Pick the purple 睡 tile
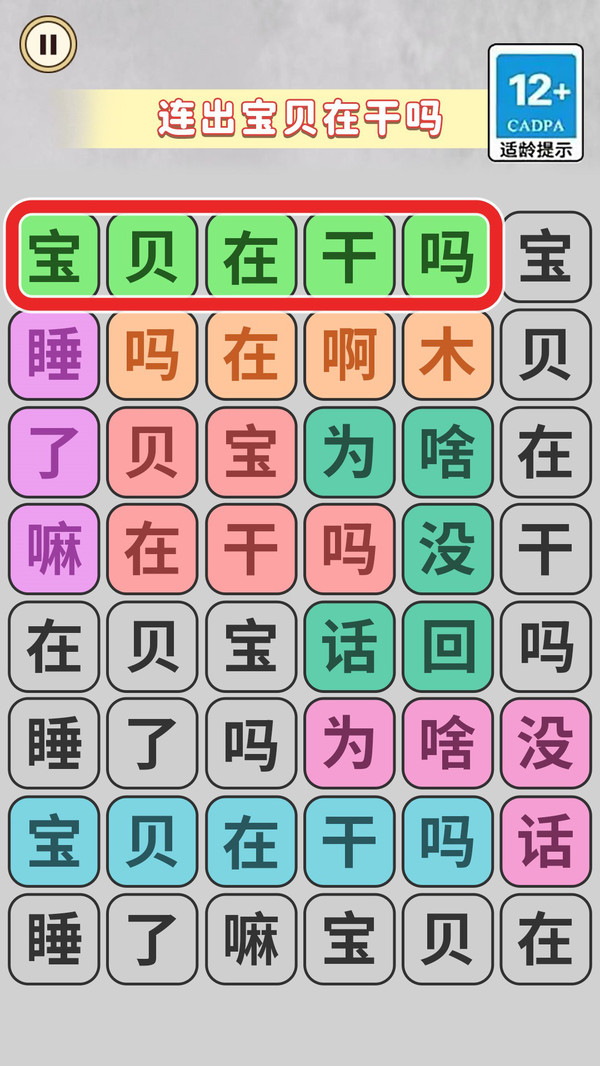 click(x=54, y=354)
